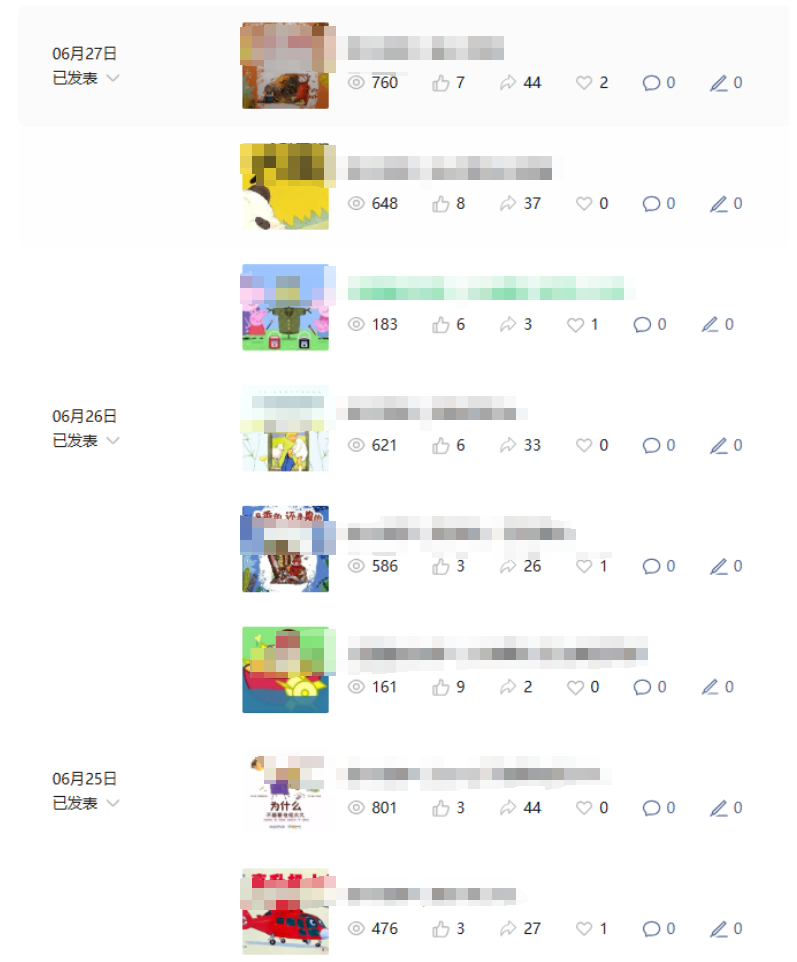
Task: Open the red helicopter article with 476 views
Action: [x=285, y=911]
